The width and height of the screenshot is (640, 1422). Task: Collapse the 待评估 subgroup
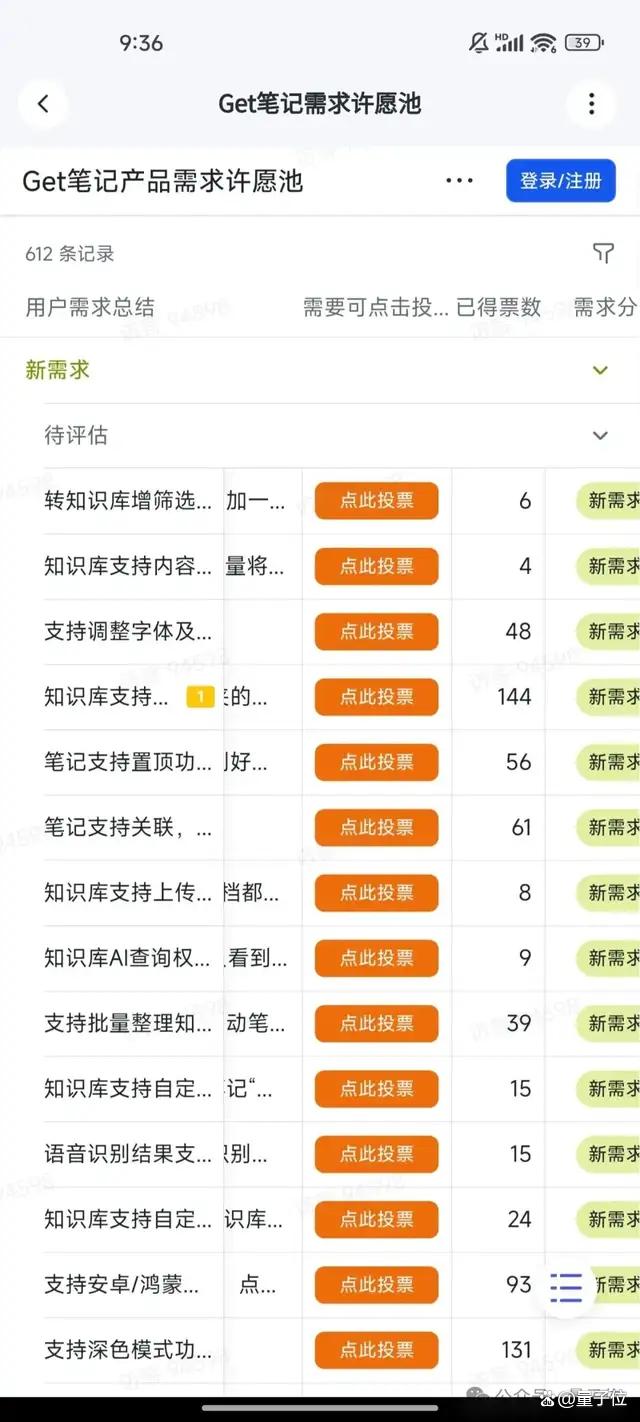[600, 435]
